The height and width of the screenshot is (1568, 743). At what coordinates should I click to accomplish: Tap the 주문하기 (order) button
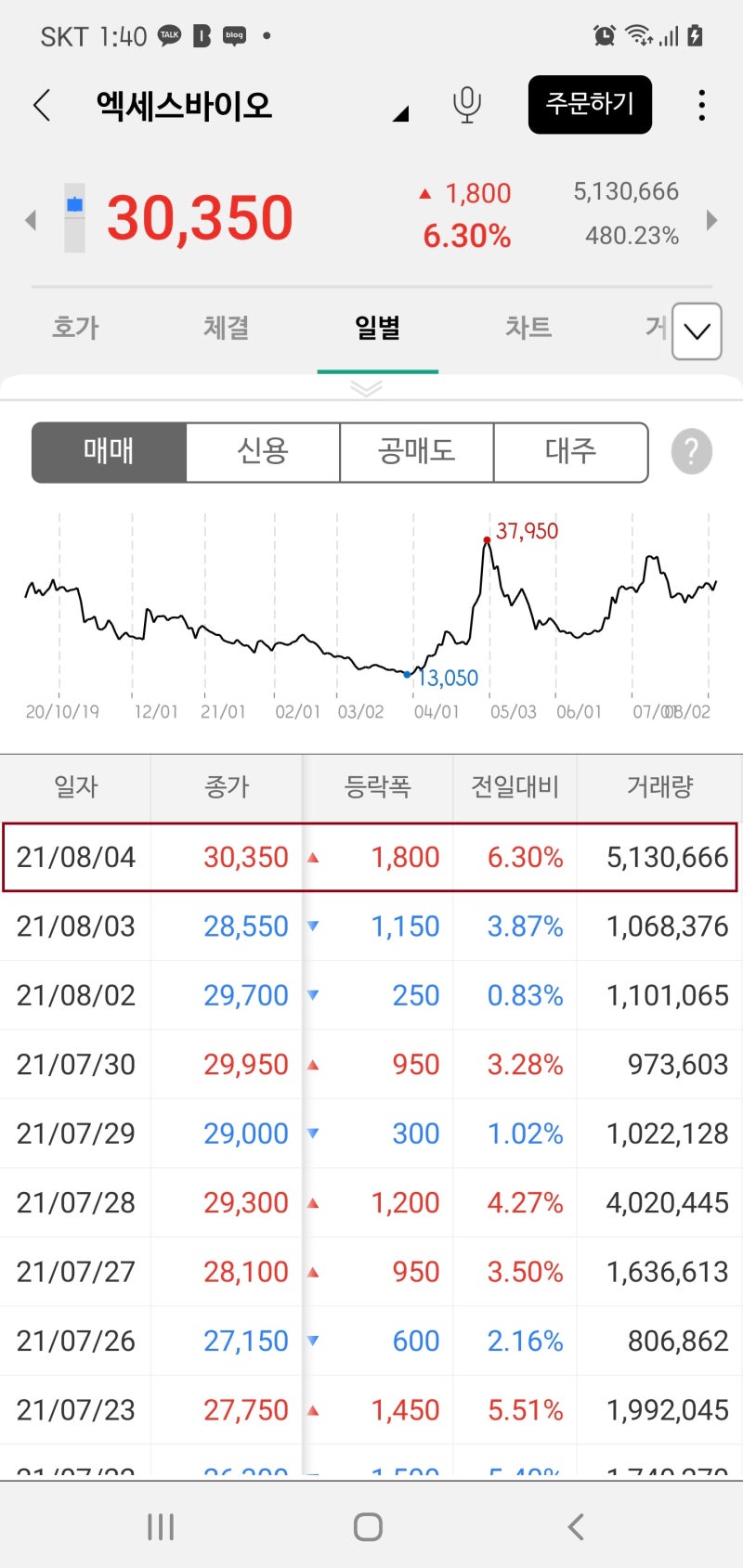(x=590, y=105)
